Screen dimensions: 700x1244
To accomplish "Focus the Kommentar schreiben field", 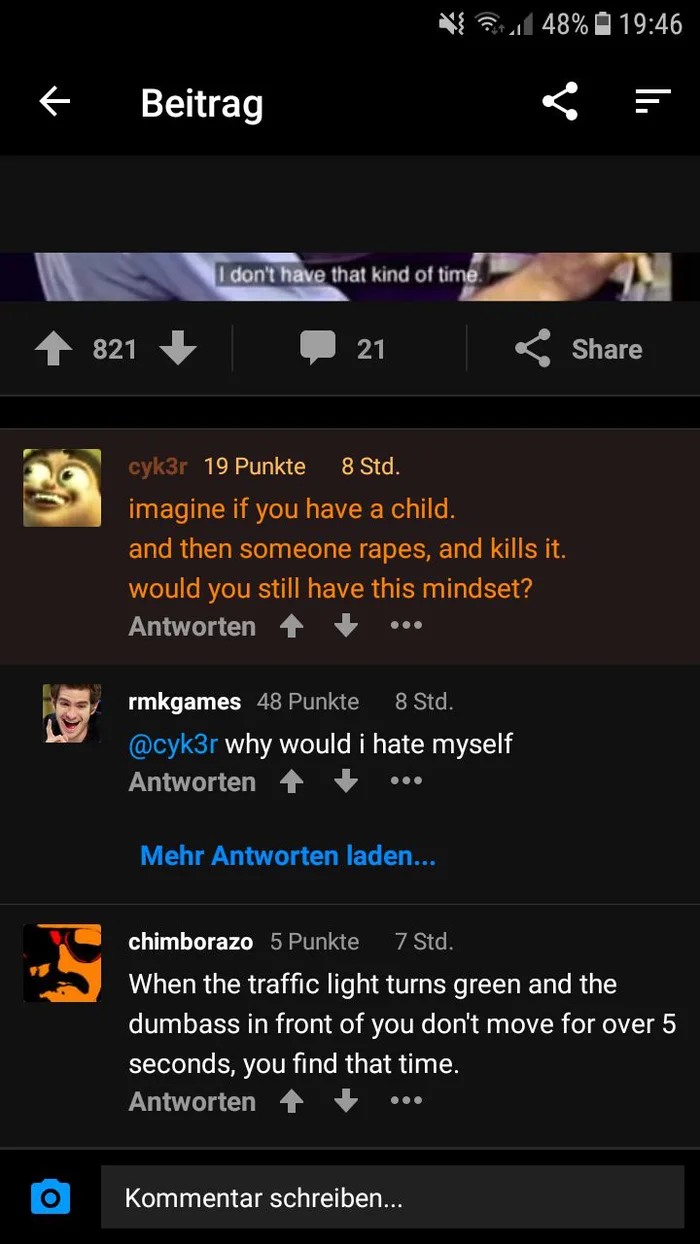I will click(x=392, y=1197).
